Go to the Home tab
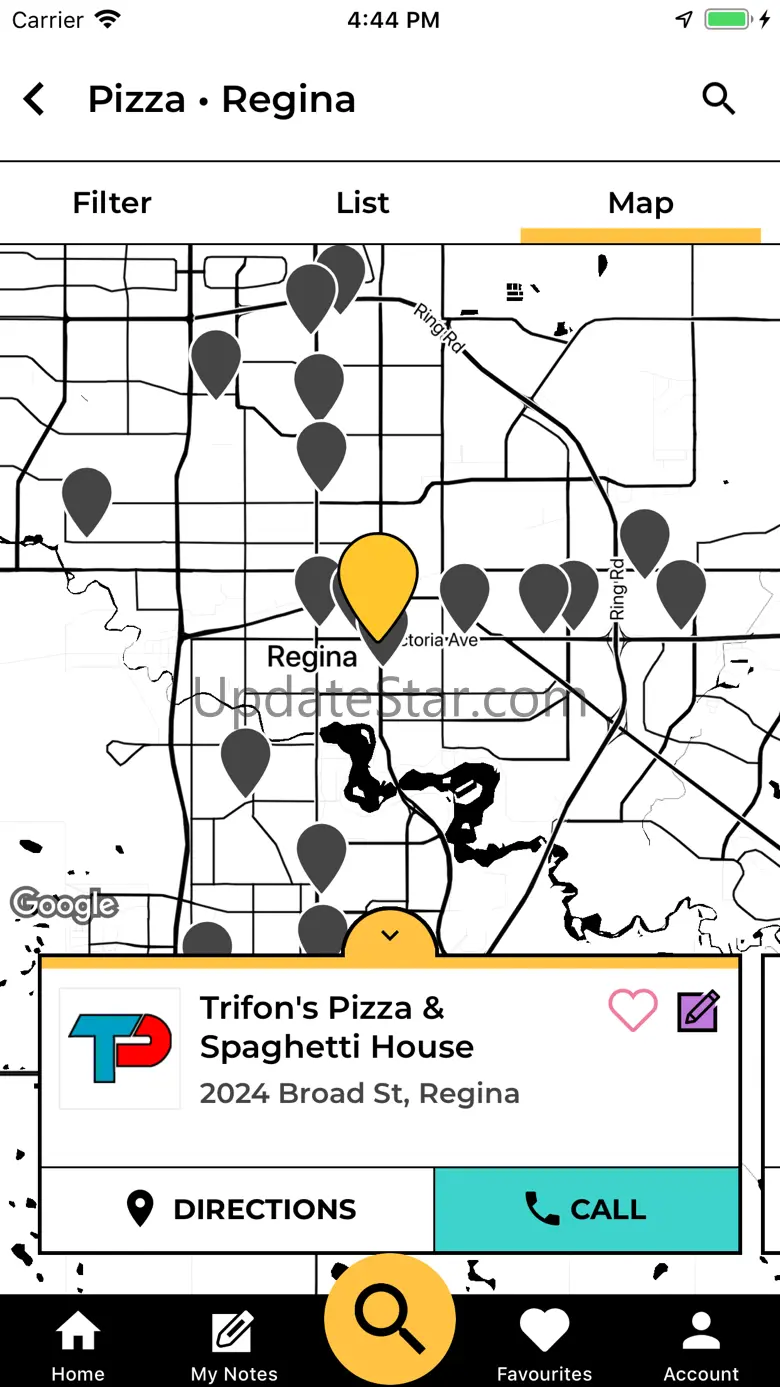This screenshot has height=1387, width=780. [x=78, y=1344]
